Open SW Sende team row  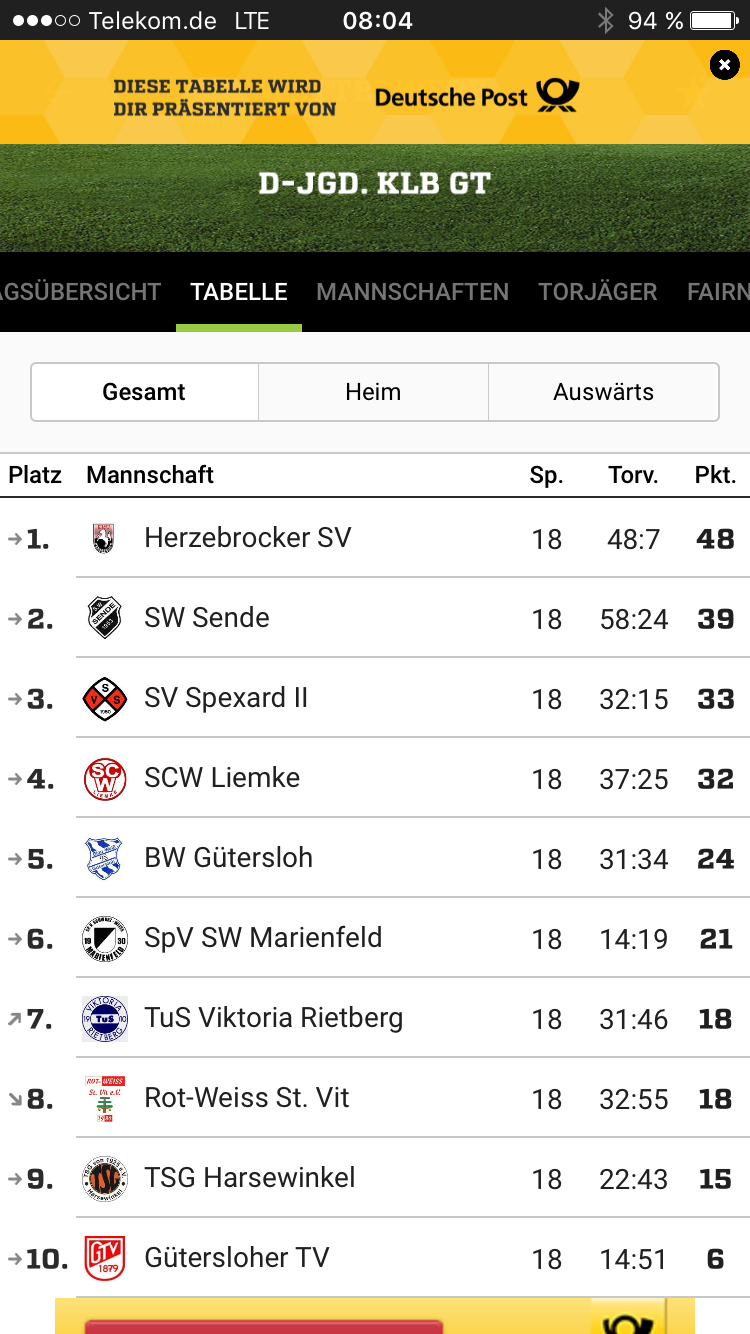[206, 618]
